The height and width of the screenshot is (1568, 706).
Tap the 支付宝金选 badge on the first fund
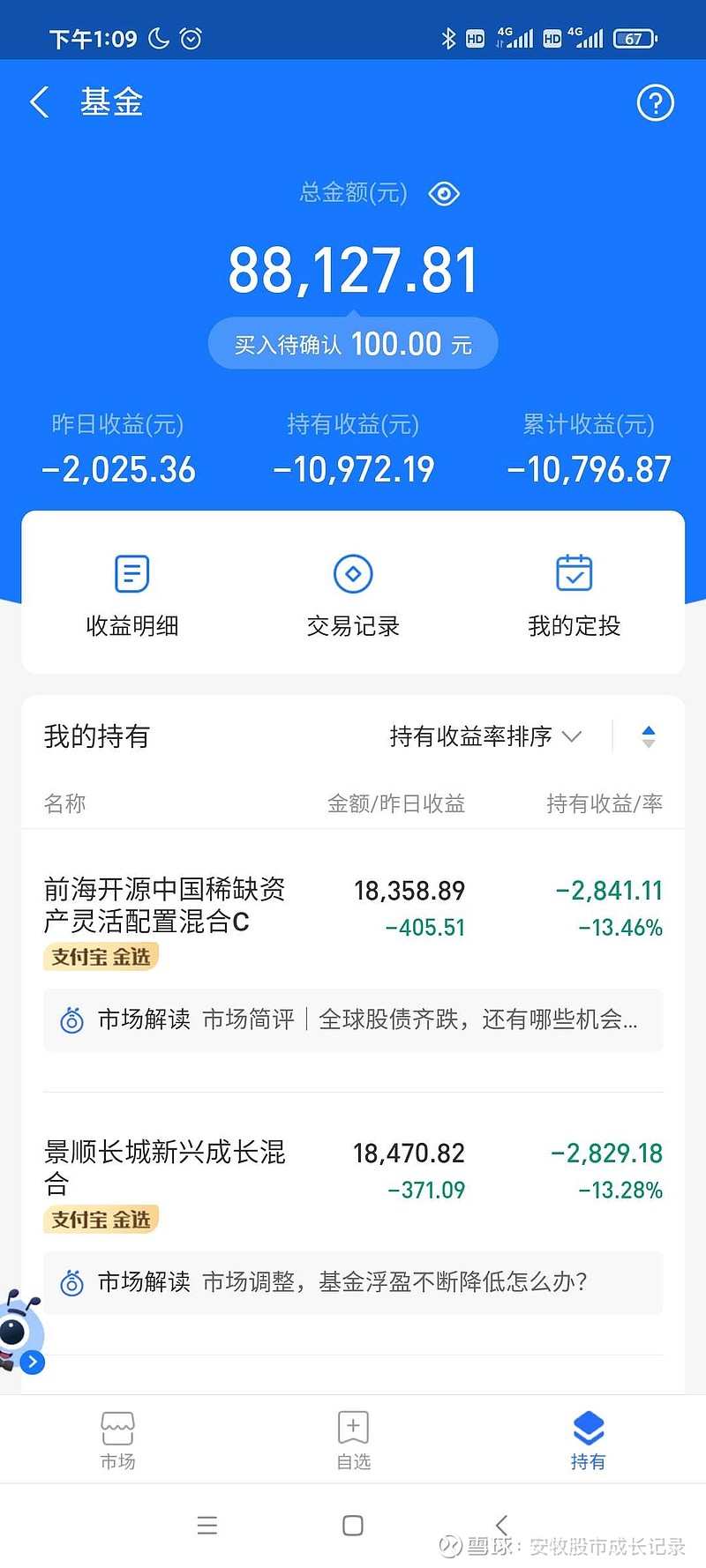[100, 957]
